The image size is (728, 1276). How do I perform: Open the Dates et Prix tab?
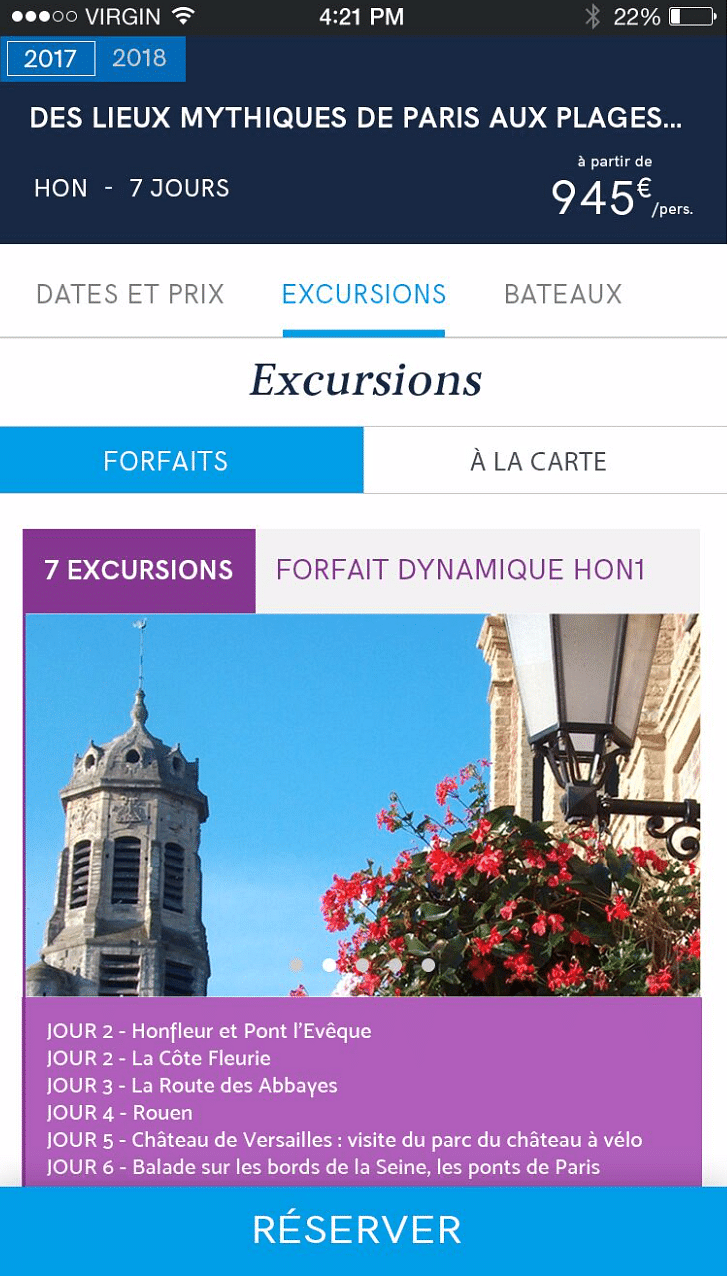coord(130,294)
